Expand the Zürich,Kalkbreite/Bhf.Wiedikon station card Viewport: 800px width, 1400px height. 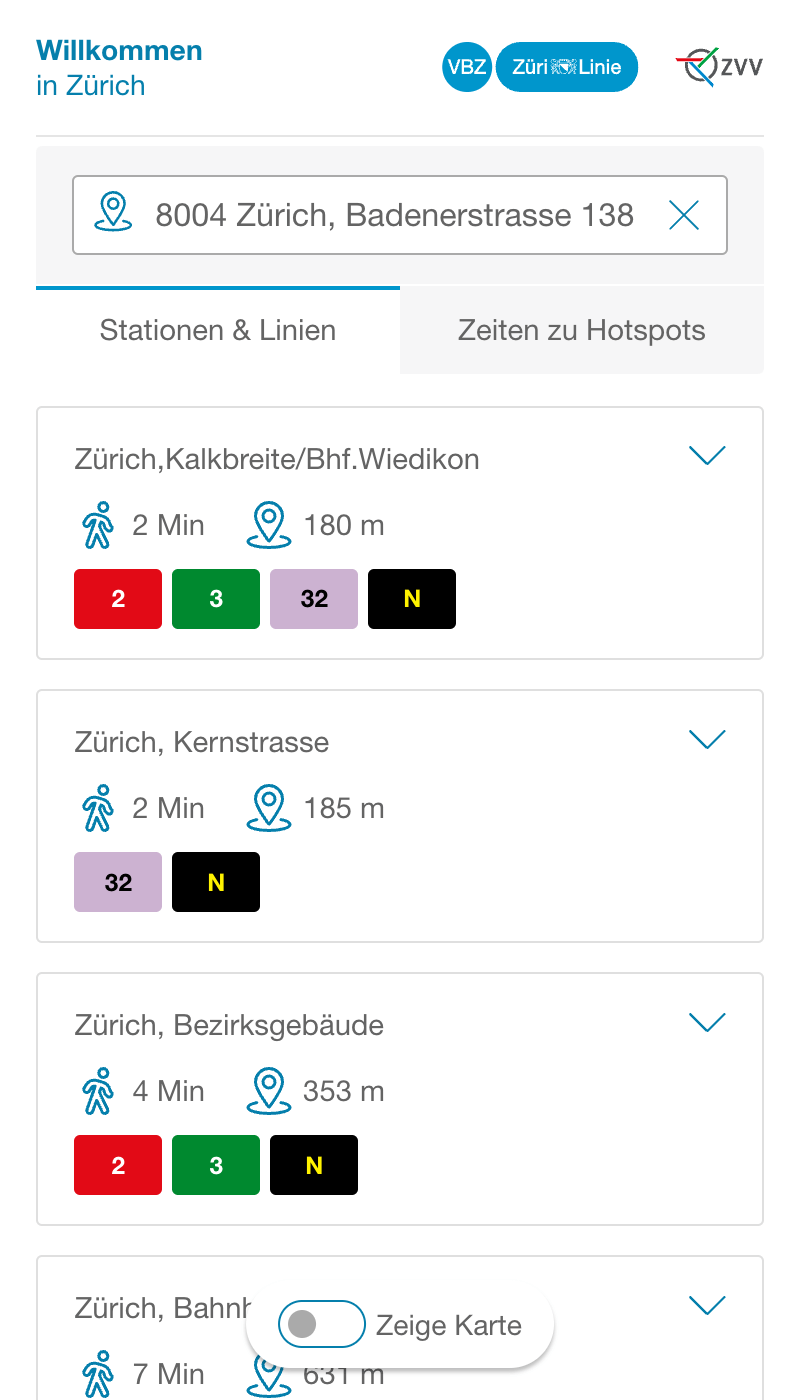[707, 455]
